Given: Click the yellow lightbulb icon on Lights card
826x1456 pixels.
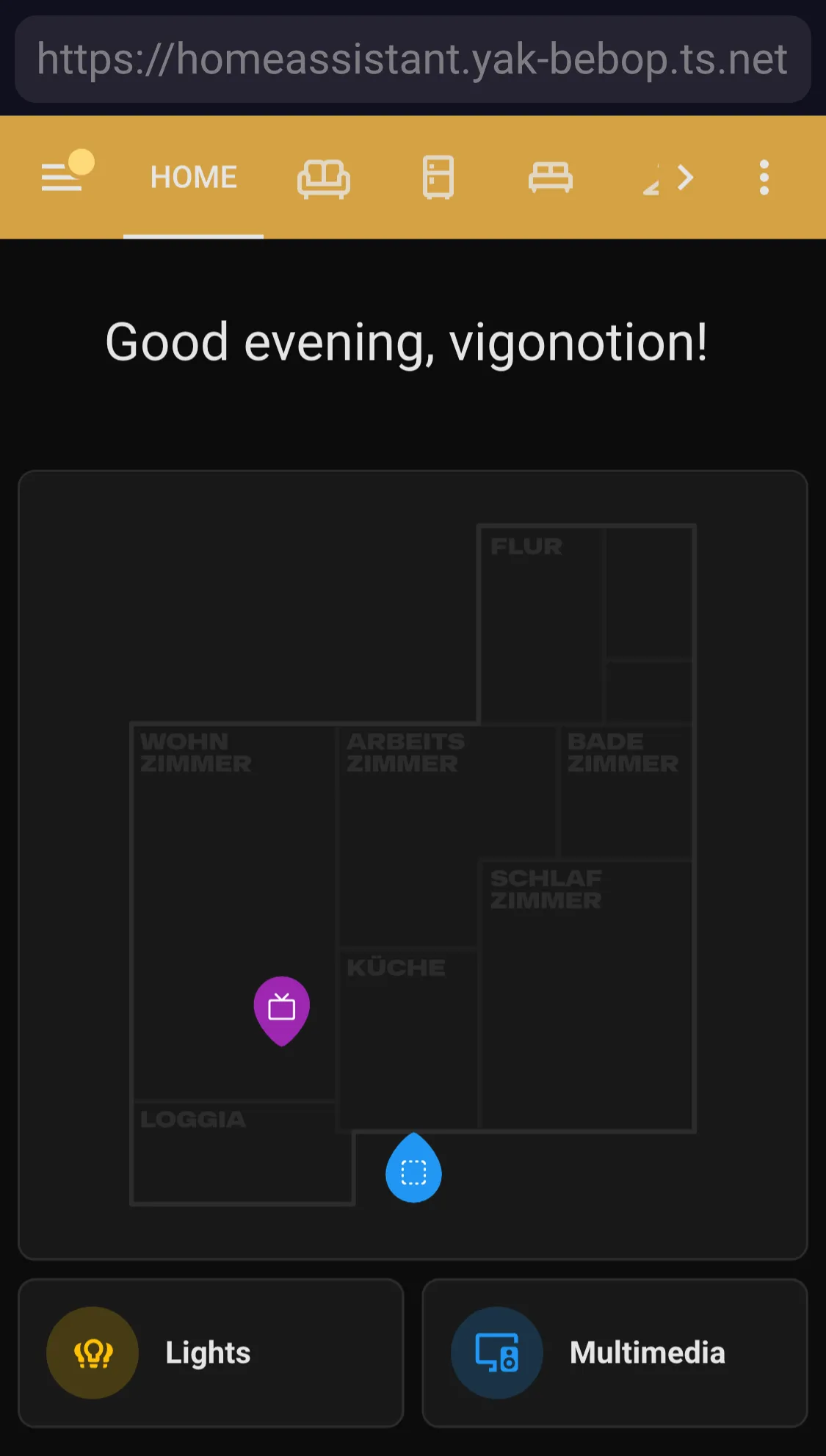Looking at the screenshot, I should pyautogui.click(x=92, y=1352).
